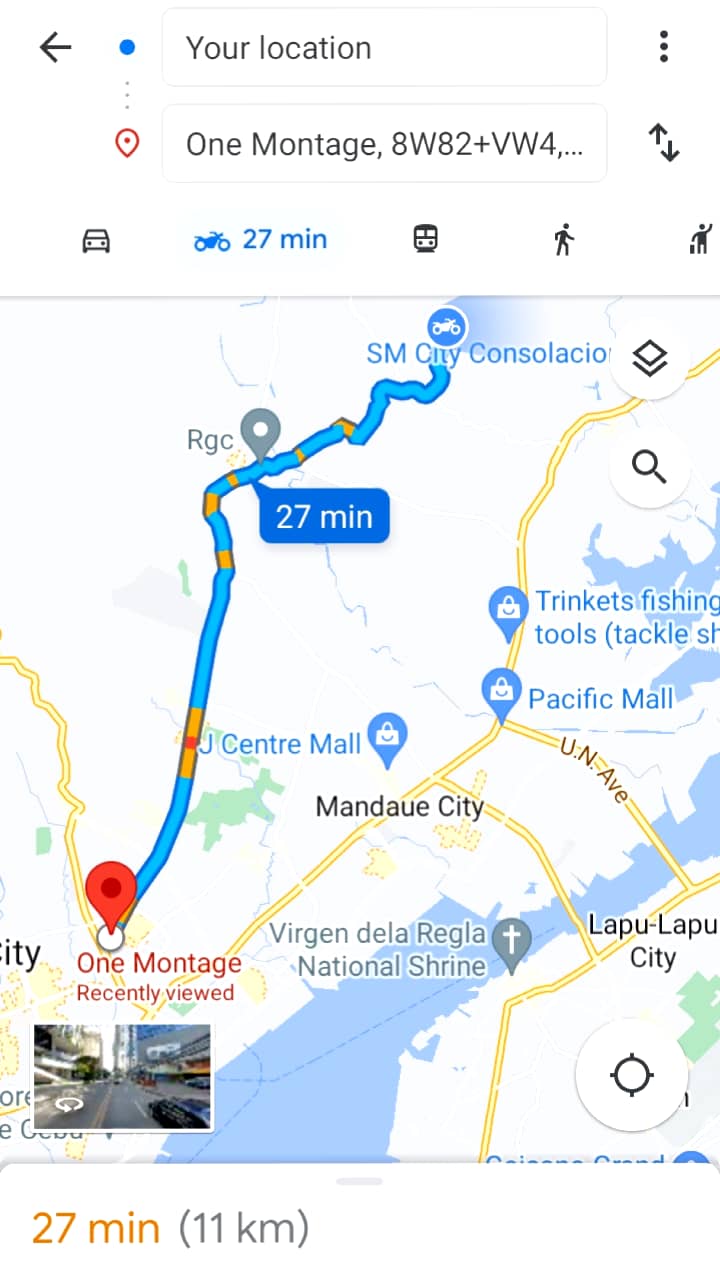
Task: Switch to public transit mode
Action: click(426, 240)
